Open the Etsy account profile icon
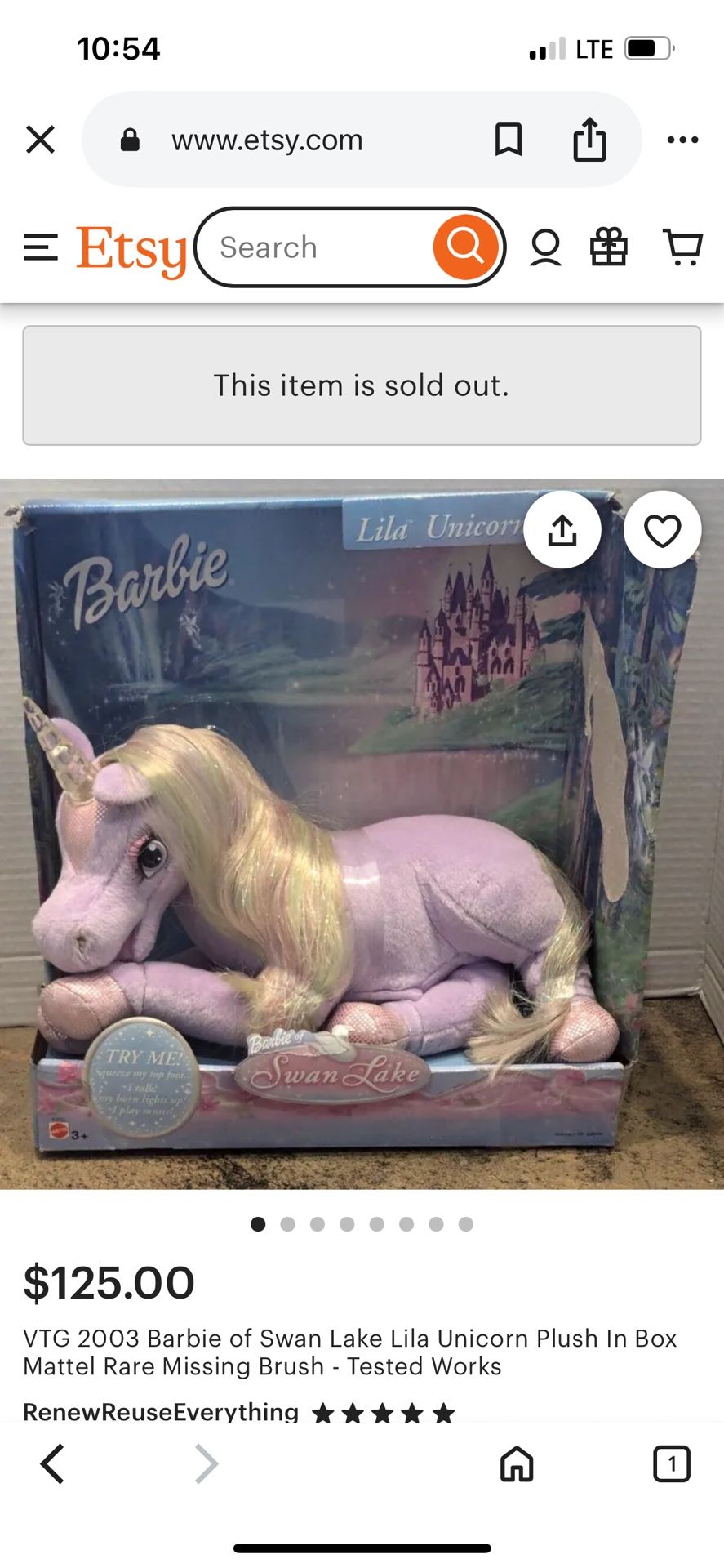Screen dimensions: 724x1568 pyautogui.click(x=544, y=248)
